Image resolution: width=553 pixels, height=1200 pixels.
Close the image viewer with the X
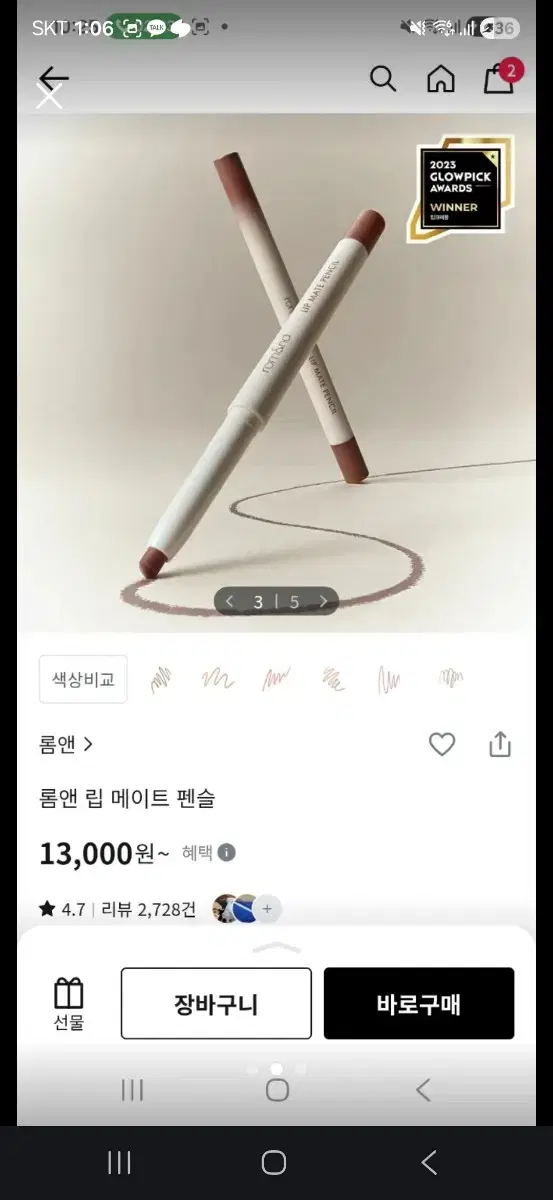tap(49, 96)
